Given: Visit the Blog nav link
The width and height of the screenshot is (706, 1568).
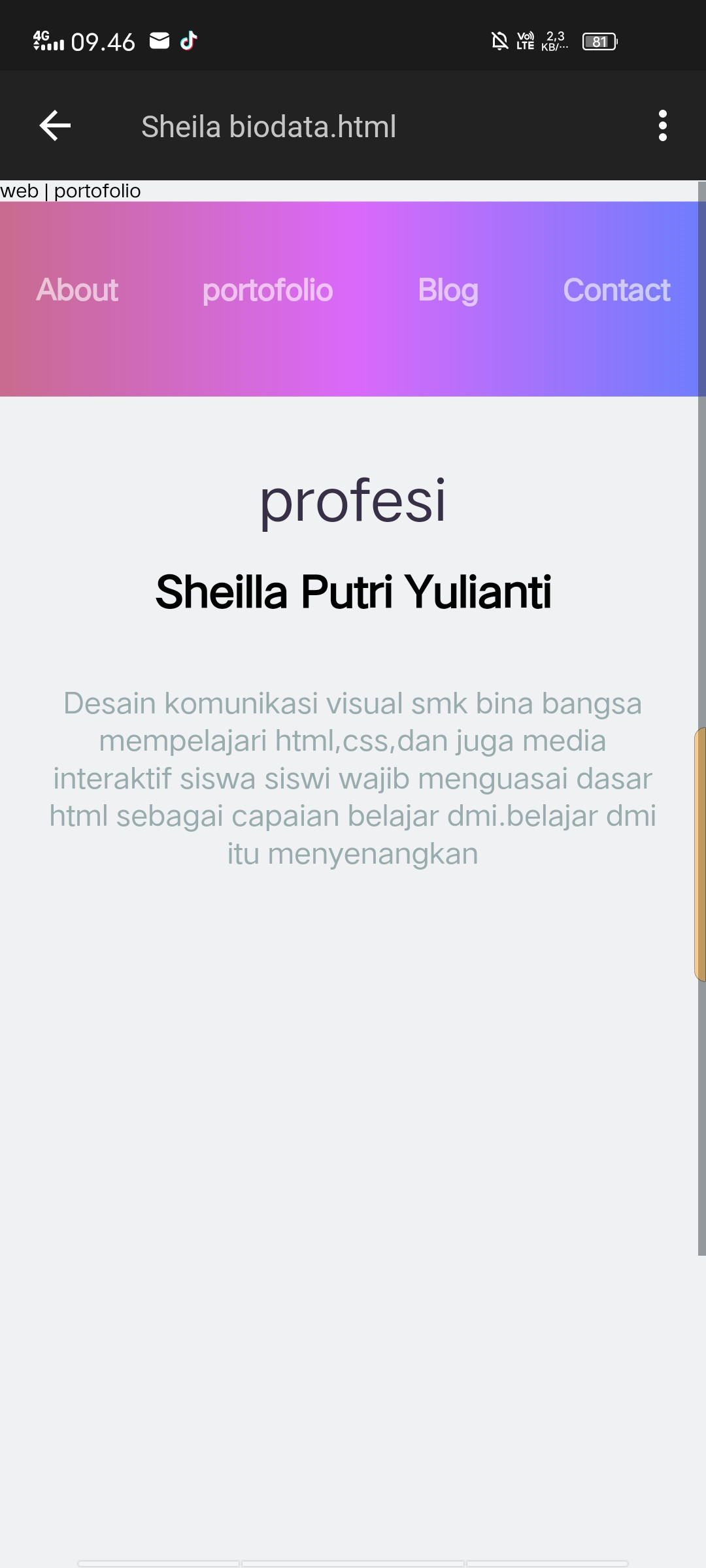Looking at the screenshot, I should (448, 291).
